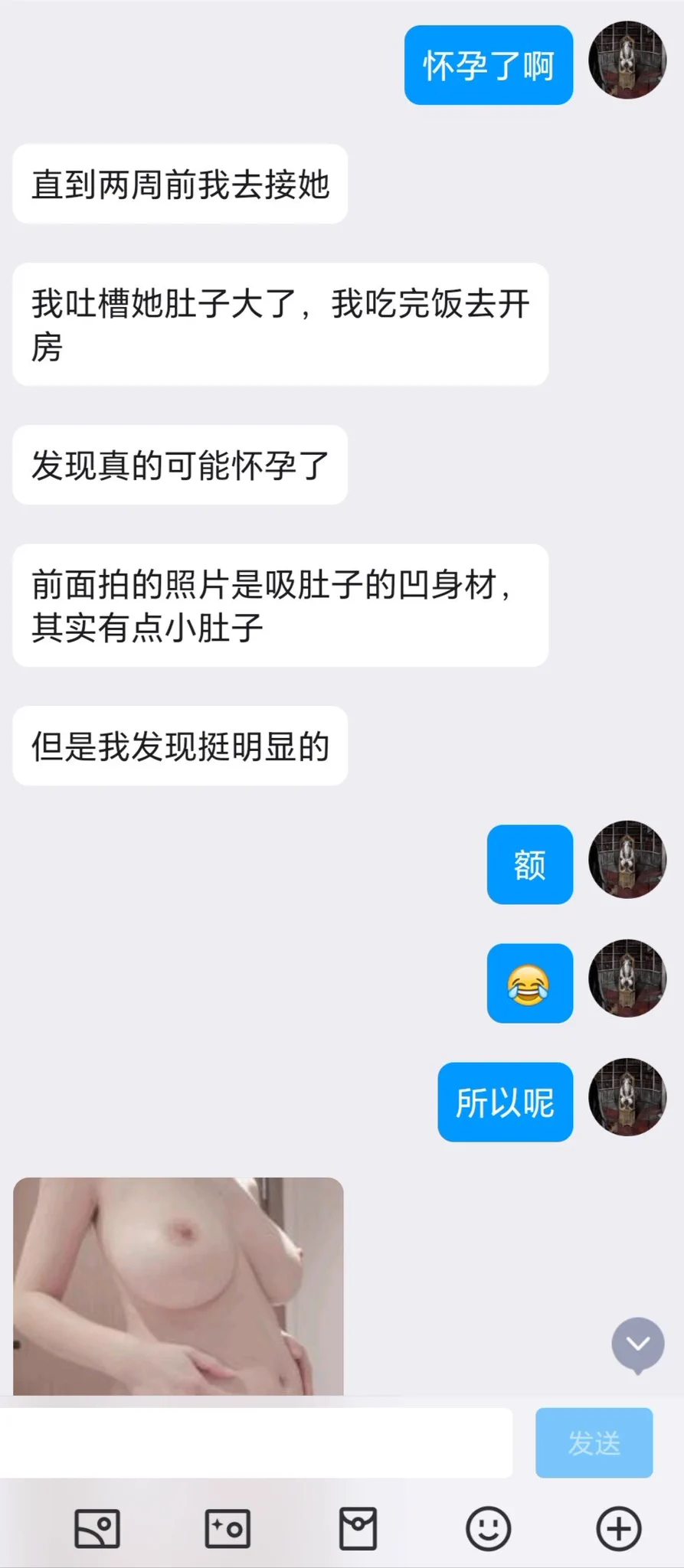
Task: Open sender avatar next to 怀孕了啊
Action: pyautogui.click(x=627, y=60)
